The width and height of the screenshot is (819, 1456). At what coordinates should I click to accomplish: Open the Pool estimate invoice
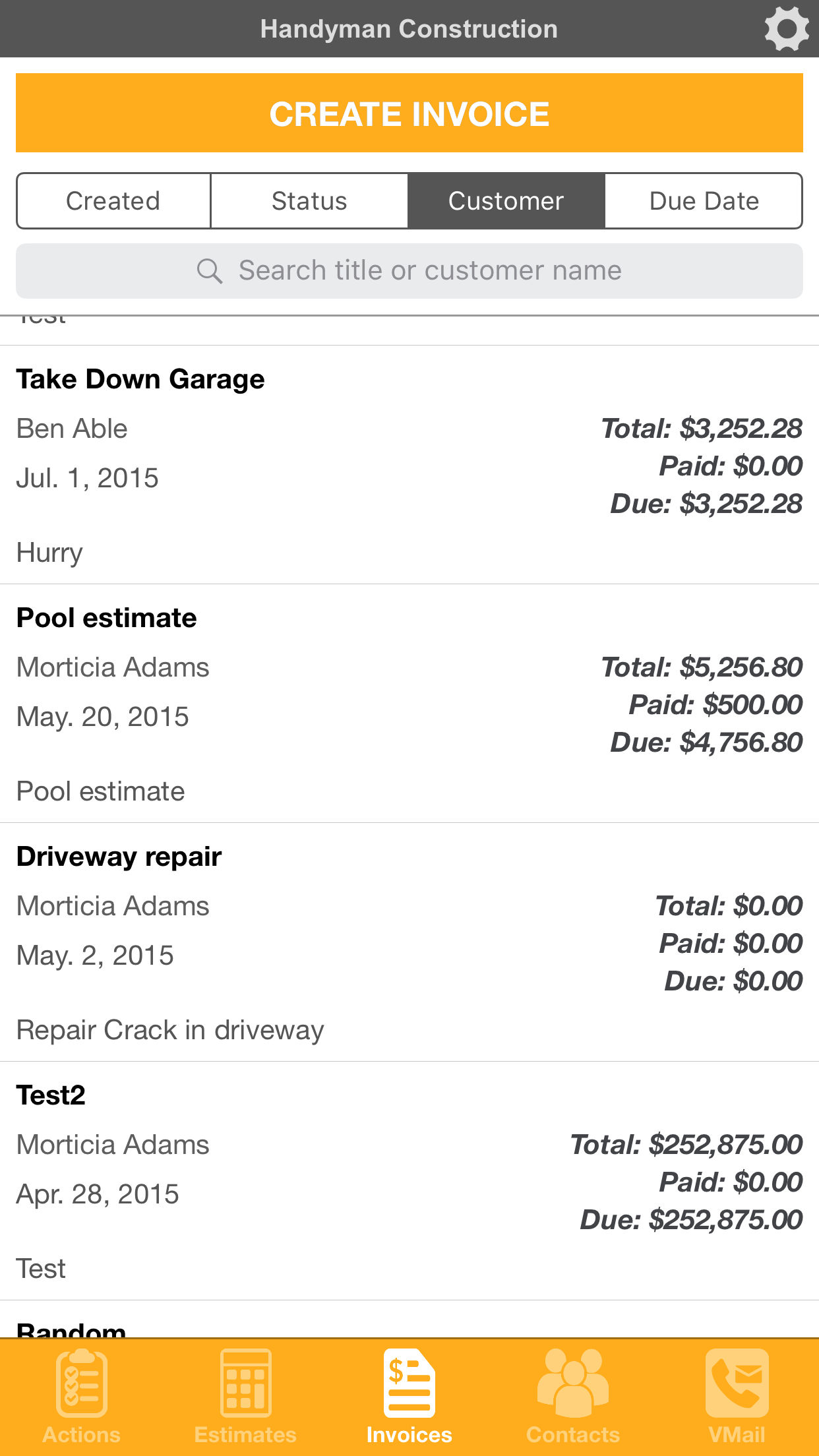click(x=409, y=704)
